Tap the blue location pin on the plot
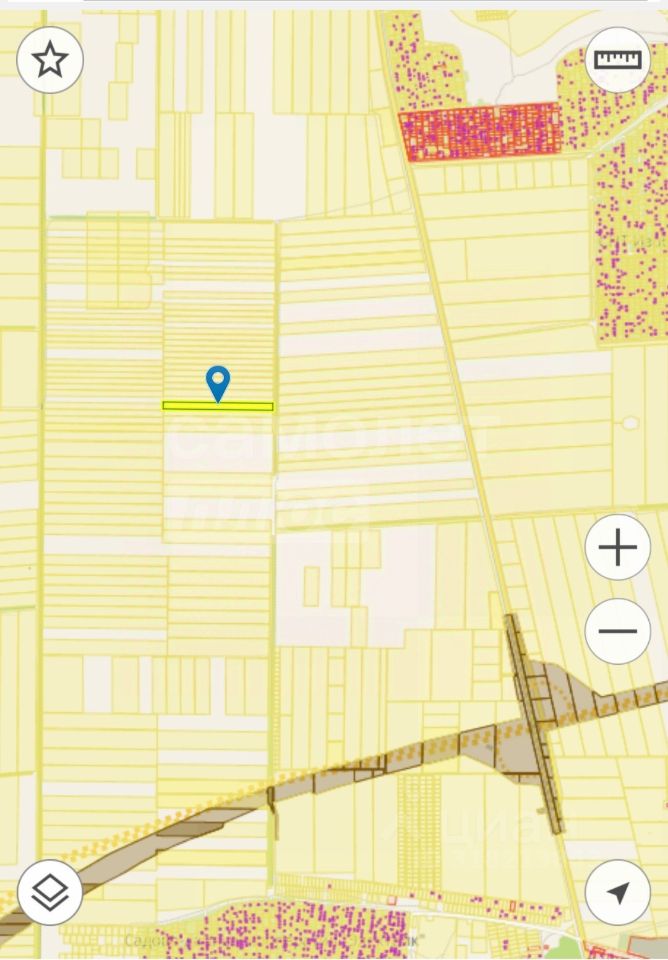The image size is (668, 960). tap(218, 383)
